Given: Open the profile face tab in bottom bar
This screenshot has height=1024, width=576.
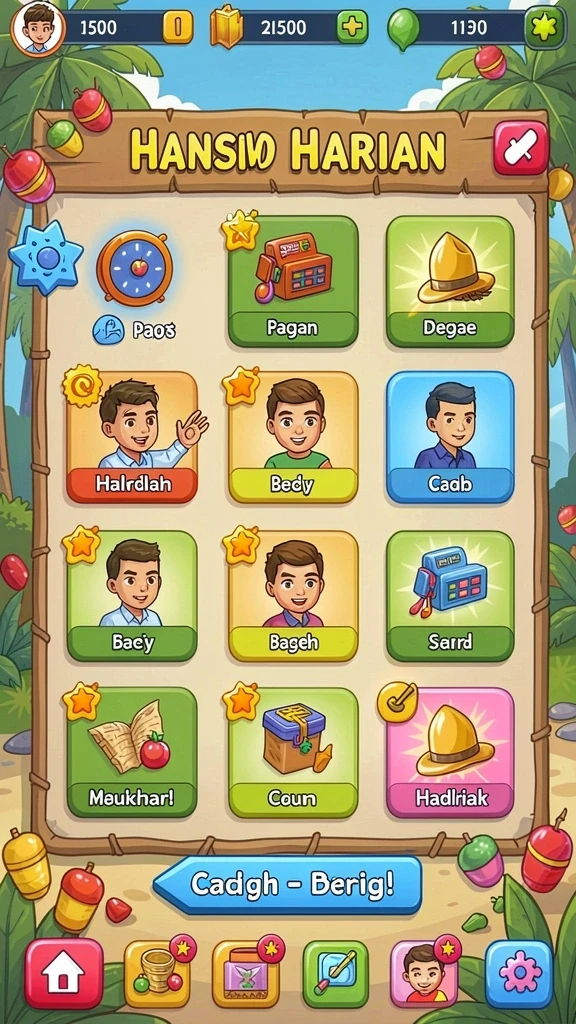Looking at the screenshot, I should [424, 974].
